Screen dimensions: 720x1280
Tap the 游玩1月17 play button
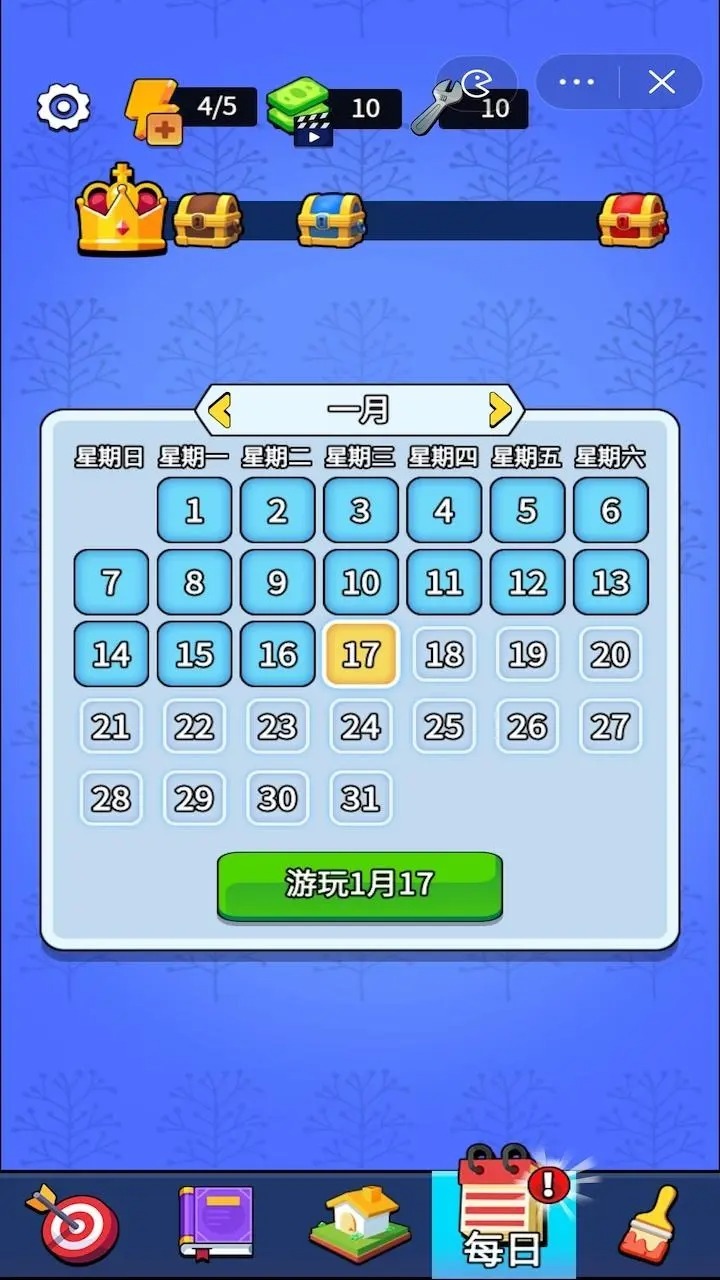tap(360, 885)
